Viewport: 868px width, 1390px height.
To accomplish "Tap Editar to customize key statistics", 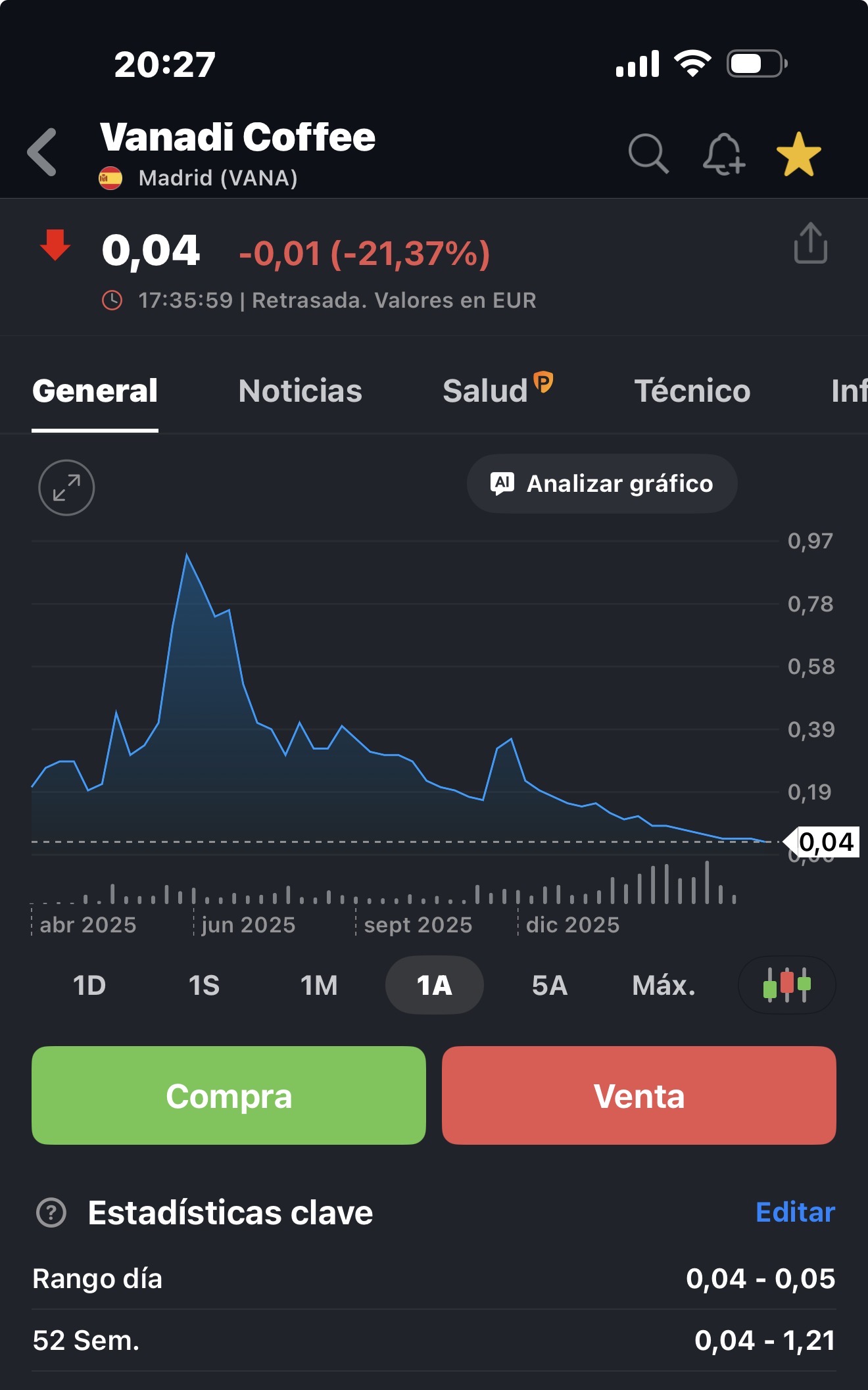I will (794, 1213).
